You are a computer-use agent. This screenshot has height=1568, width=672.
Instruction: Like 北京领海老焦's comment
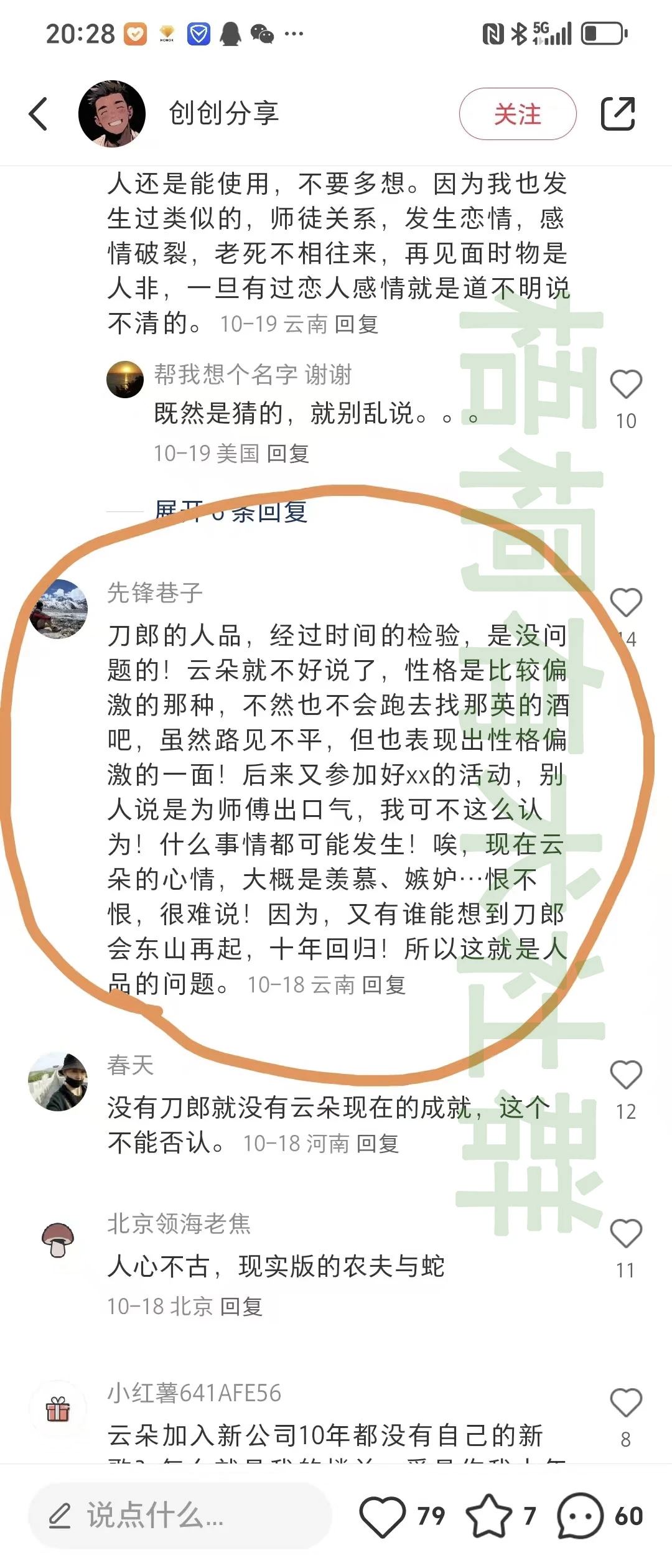point(625,1233)
